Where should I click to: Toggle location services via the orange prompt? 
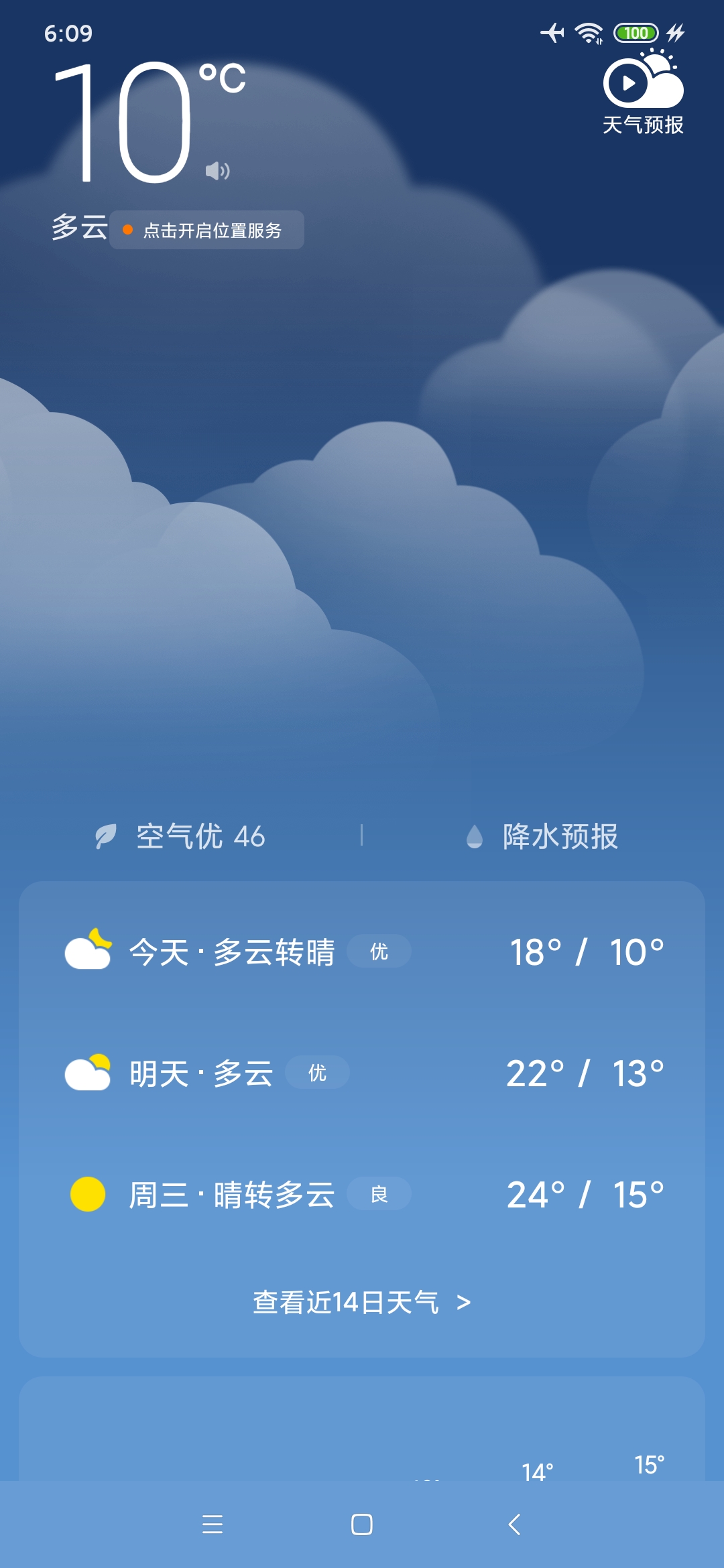pos(206,229)
